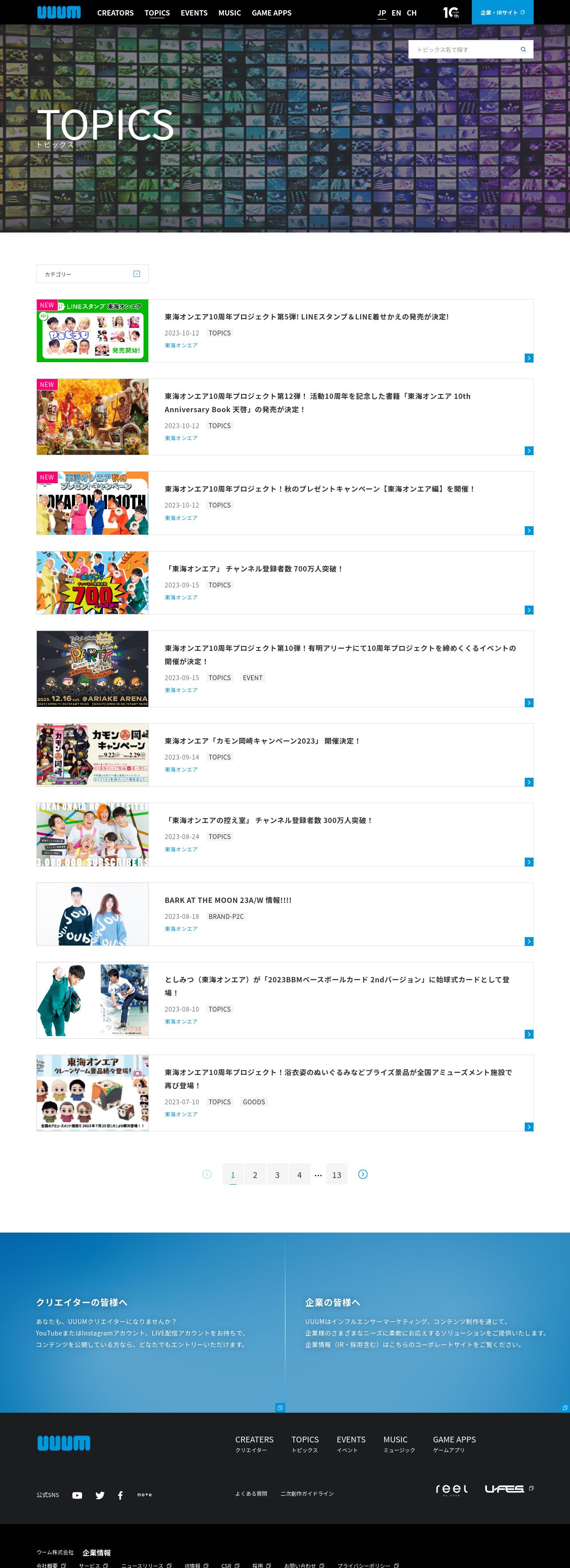
Task: Jump to page 13 of topics
Action: 336,1175
